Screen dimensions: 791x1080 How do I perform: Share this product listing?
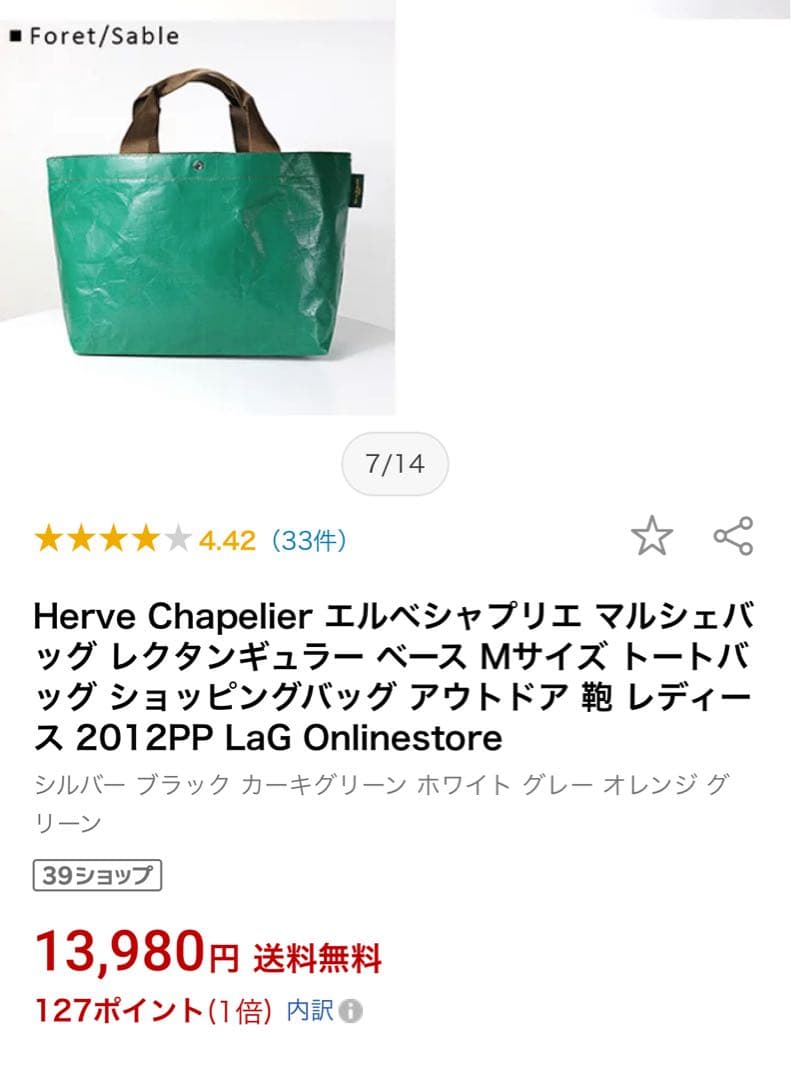(x=733, y=537)
